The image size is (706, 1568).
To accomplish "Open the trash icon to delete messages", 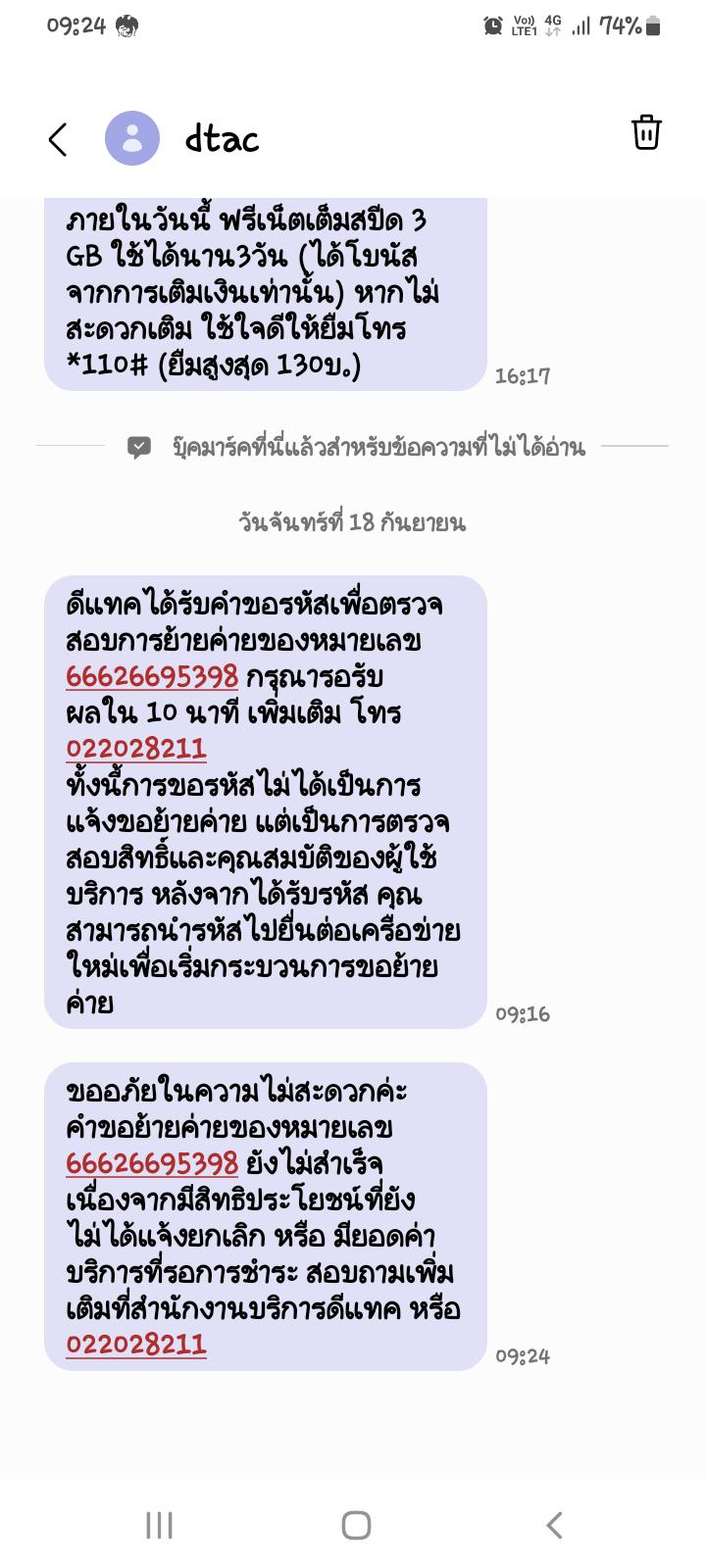I will (646, 132).
